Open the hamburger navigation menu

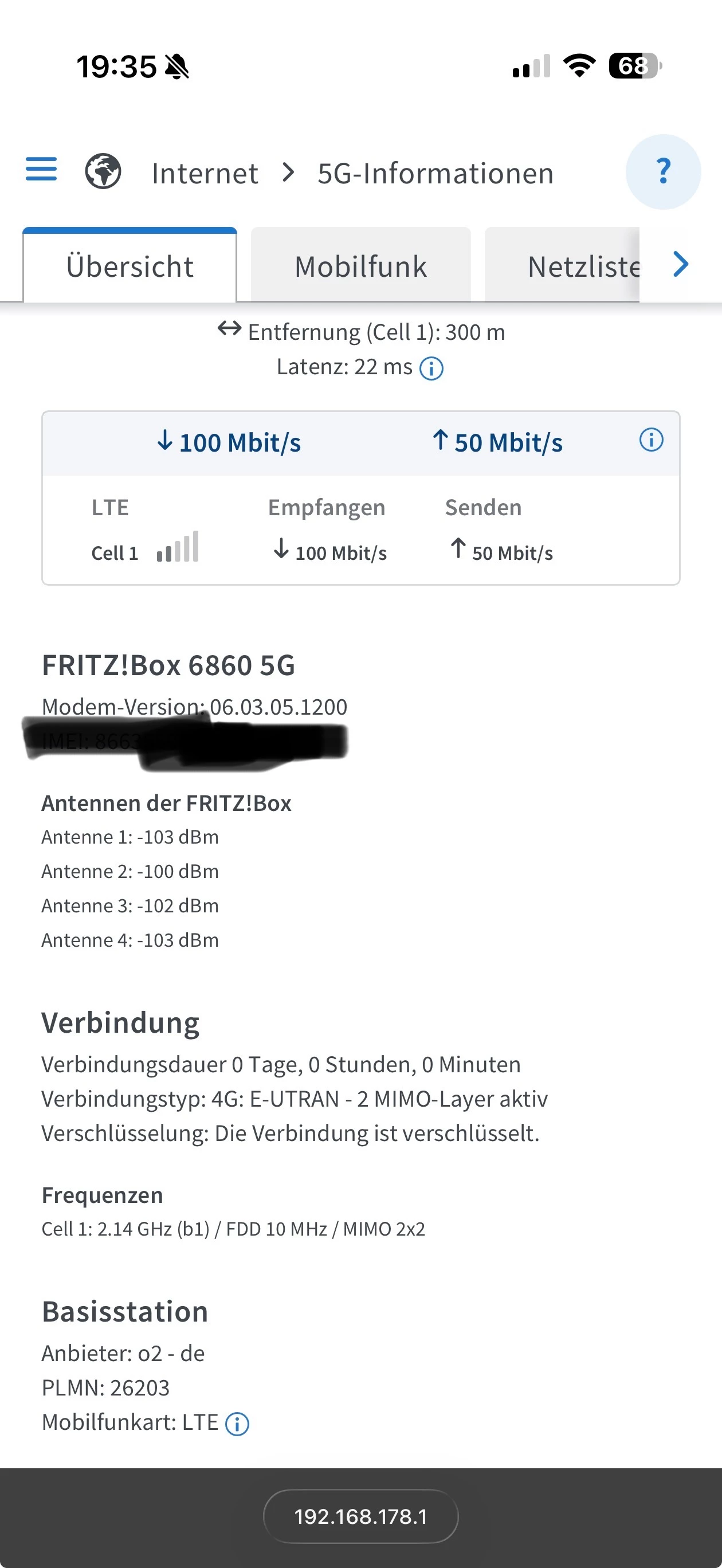pos(41,169)
